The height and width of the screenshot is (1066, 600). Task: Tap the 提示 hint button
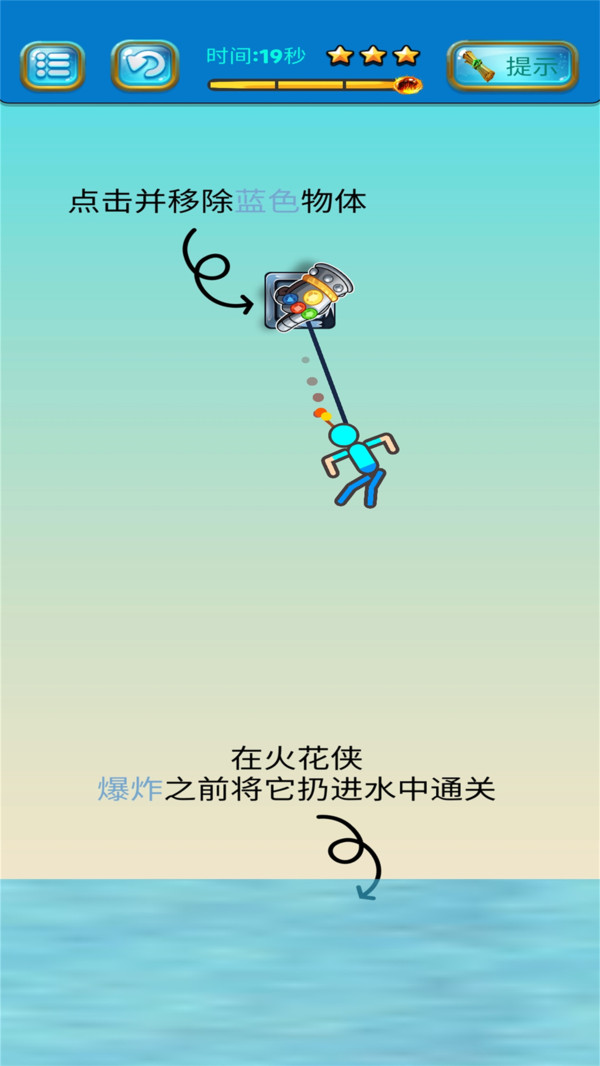coord(512,66)
